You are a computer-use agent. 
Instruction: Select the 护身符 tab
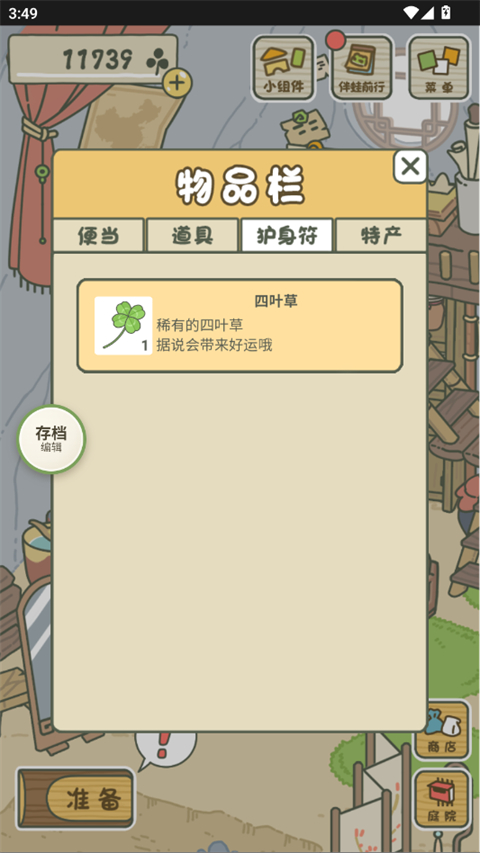pyautogui.click(x=287, y=236)
